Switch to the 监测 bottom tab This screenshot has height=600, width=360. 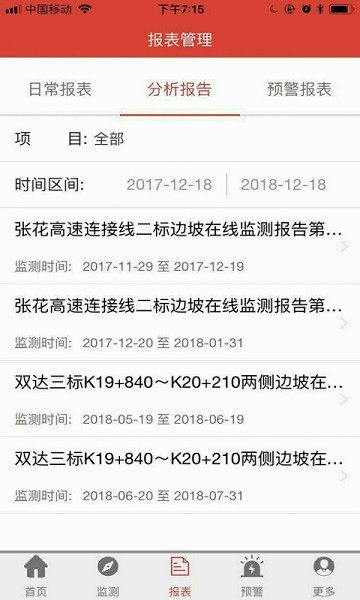click(x=108, y=576)
